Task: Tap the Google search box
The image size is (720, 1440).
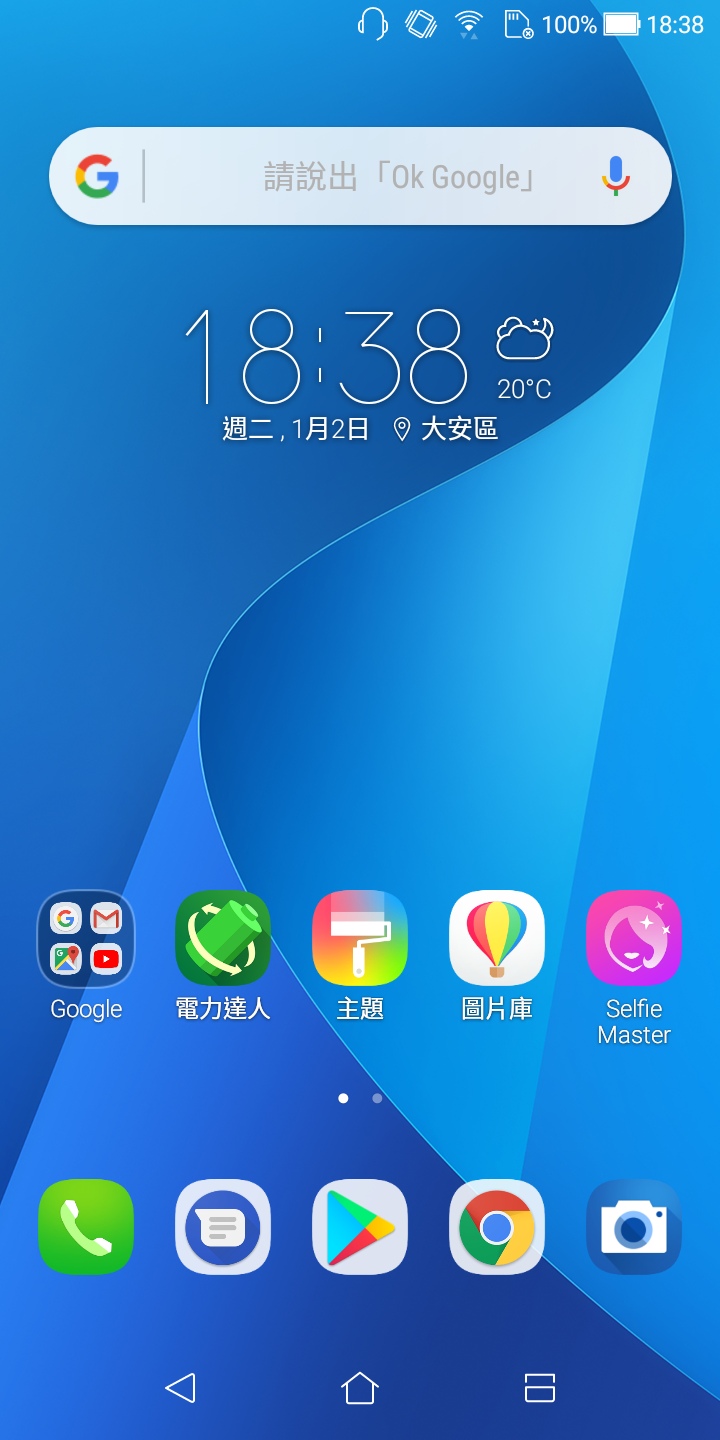Action: click(x=360, y=176)
